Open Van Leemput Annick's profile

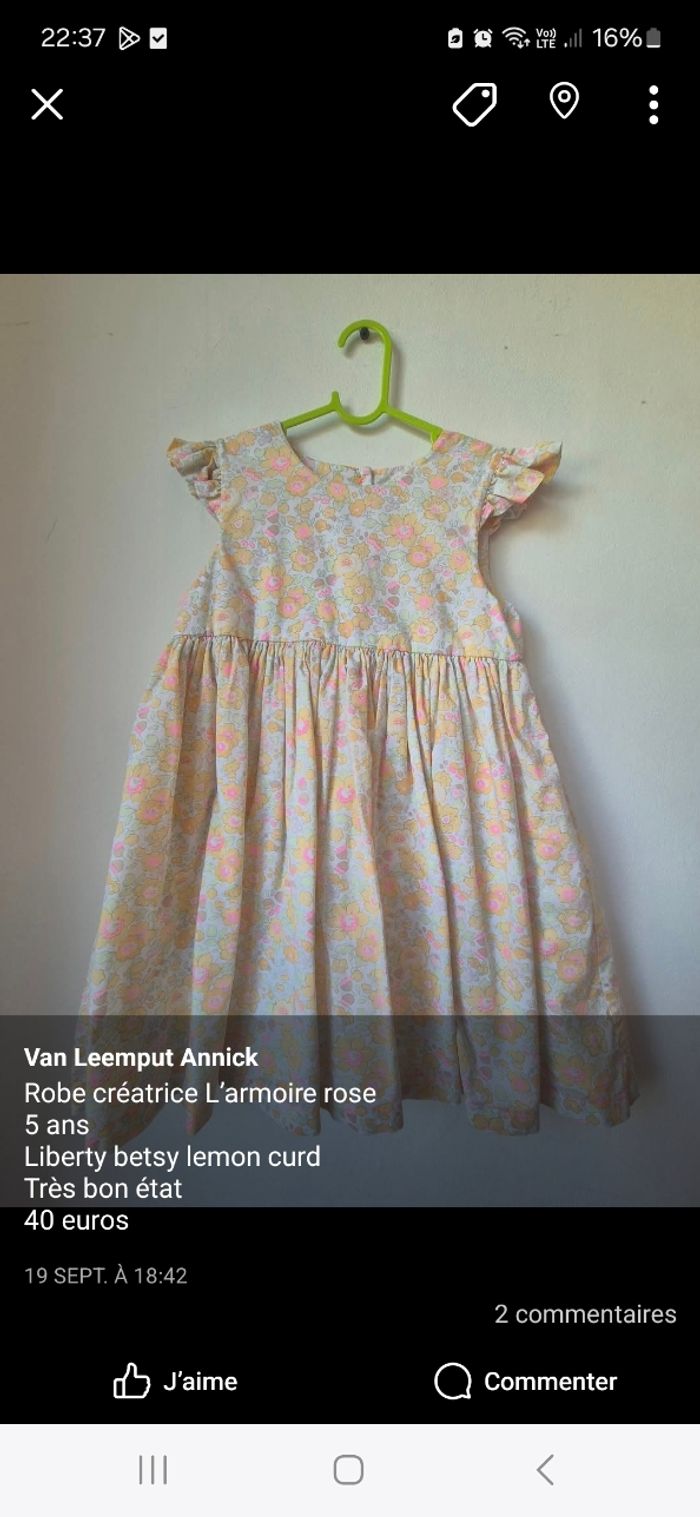point(141,1057)
